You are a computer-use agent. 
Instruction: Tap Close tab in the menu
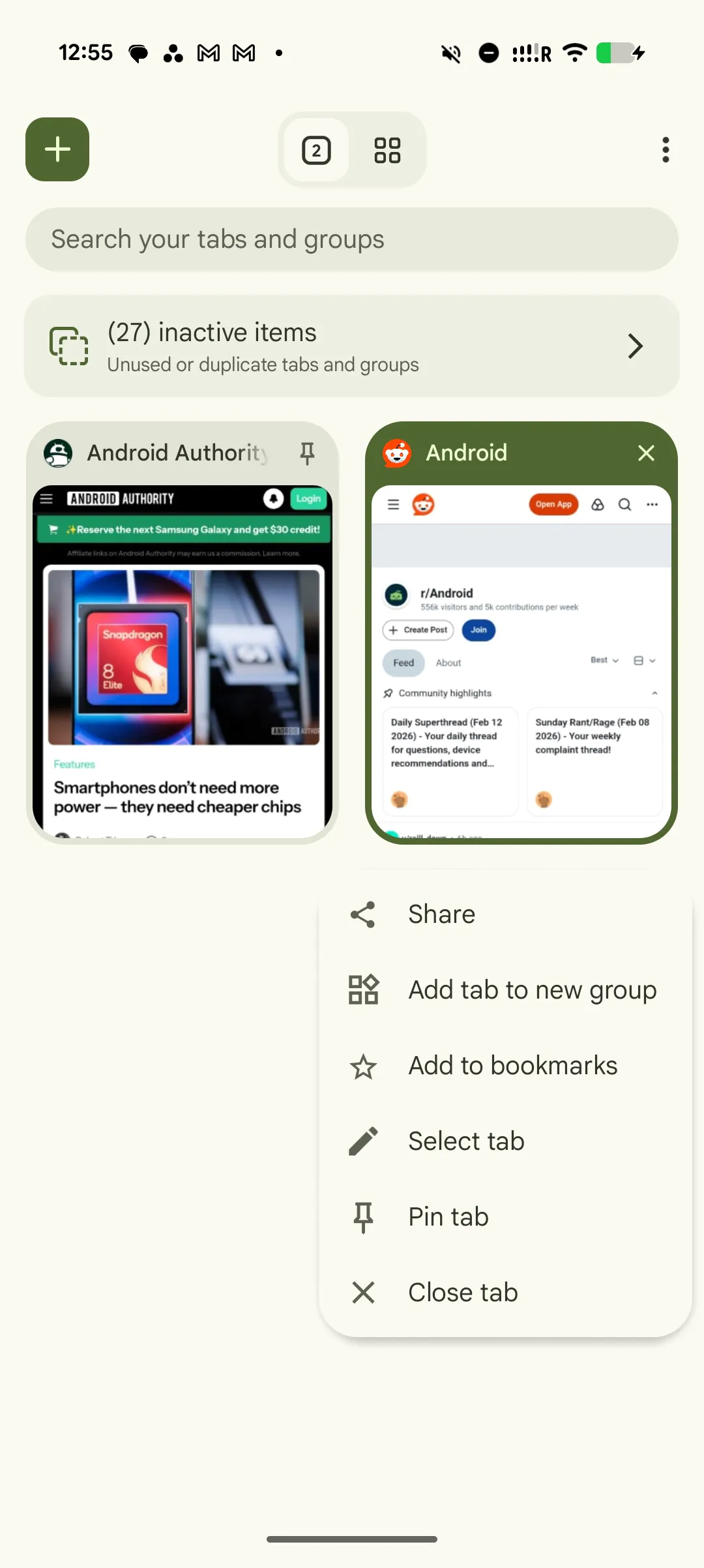(x=463, y=1292)
